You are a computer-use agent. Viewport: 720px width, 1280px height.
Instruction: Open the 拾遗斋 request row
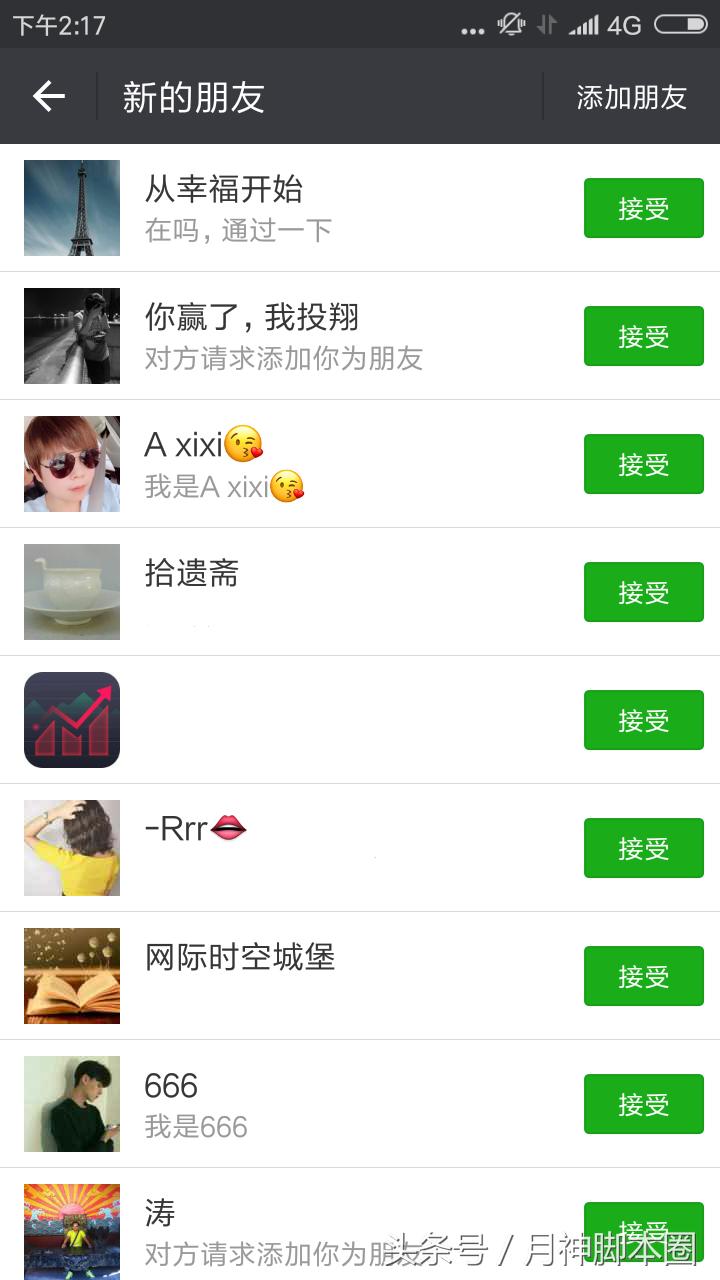pos(300,592)
